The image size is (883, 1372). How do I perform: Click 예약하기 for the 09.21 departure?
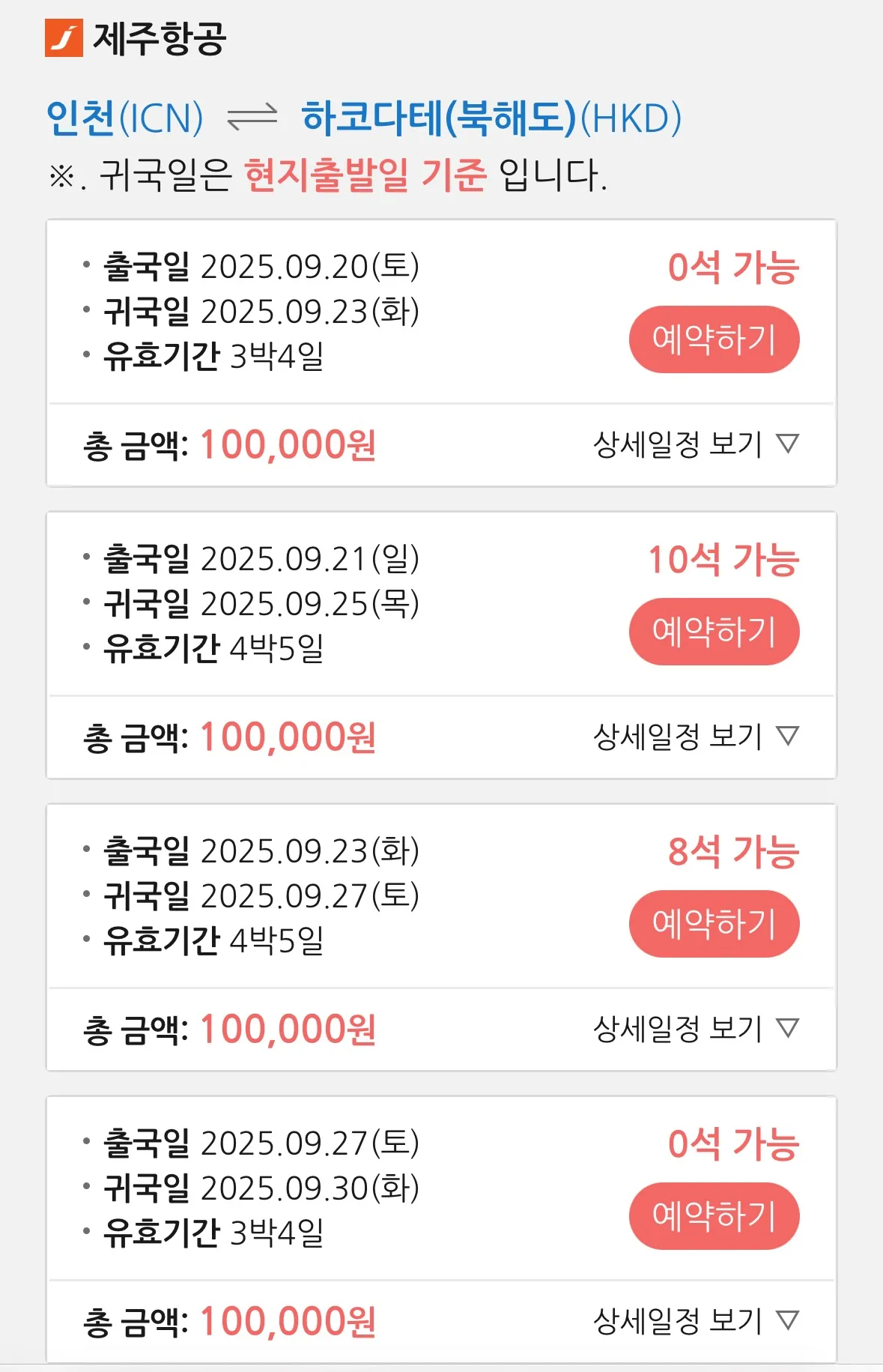pos(714,632)
